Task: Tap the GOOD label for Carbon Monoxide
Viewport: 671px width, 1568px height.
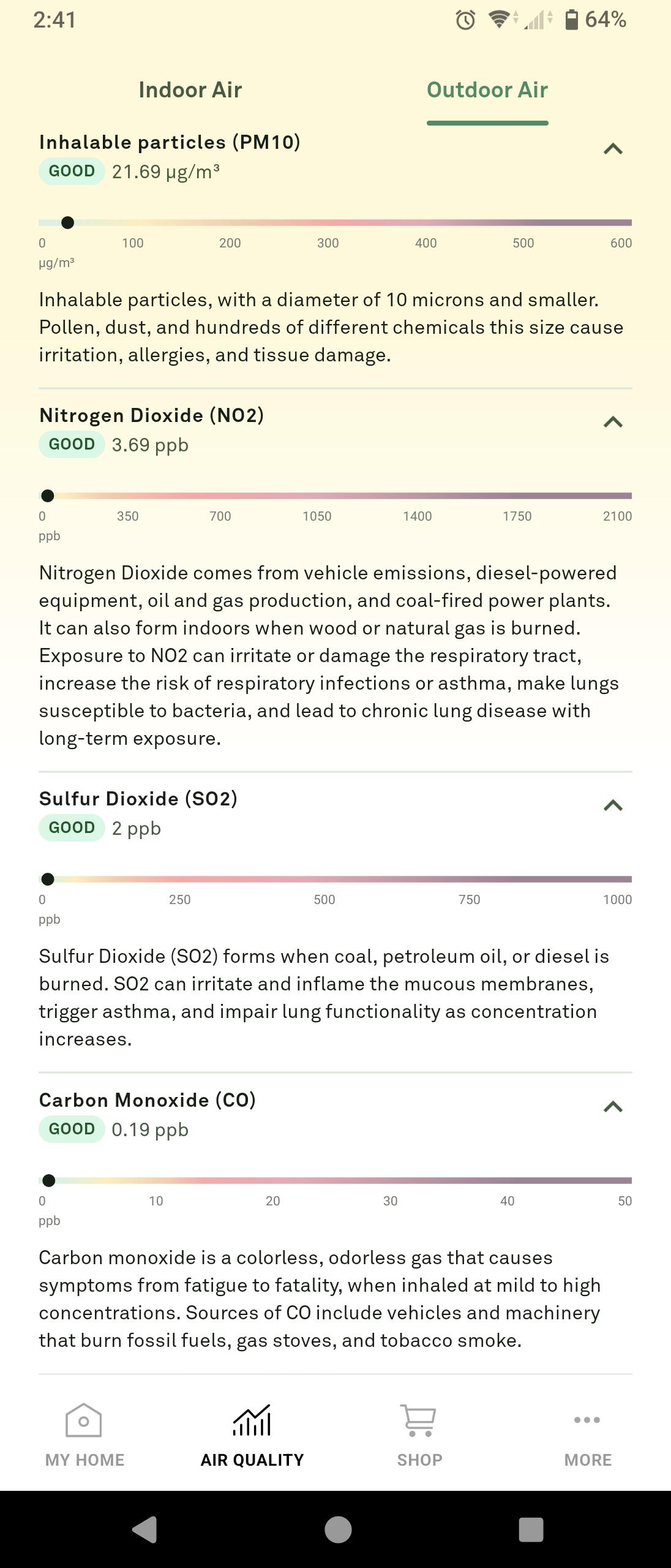Action: (71, 1129)
